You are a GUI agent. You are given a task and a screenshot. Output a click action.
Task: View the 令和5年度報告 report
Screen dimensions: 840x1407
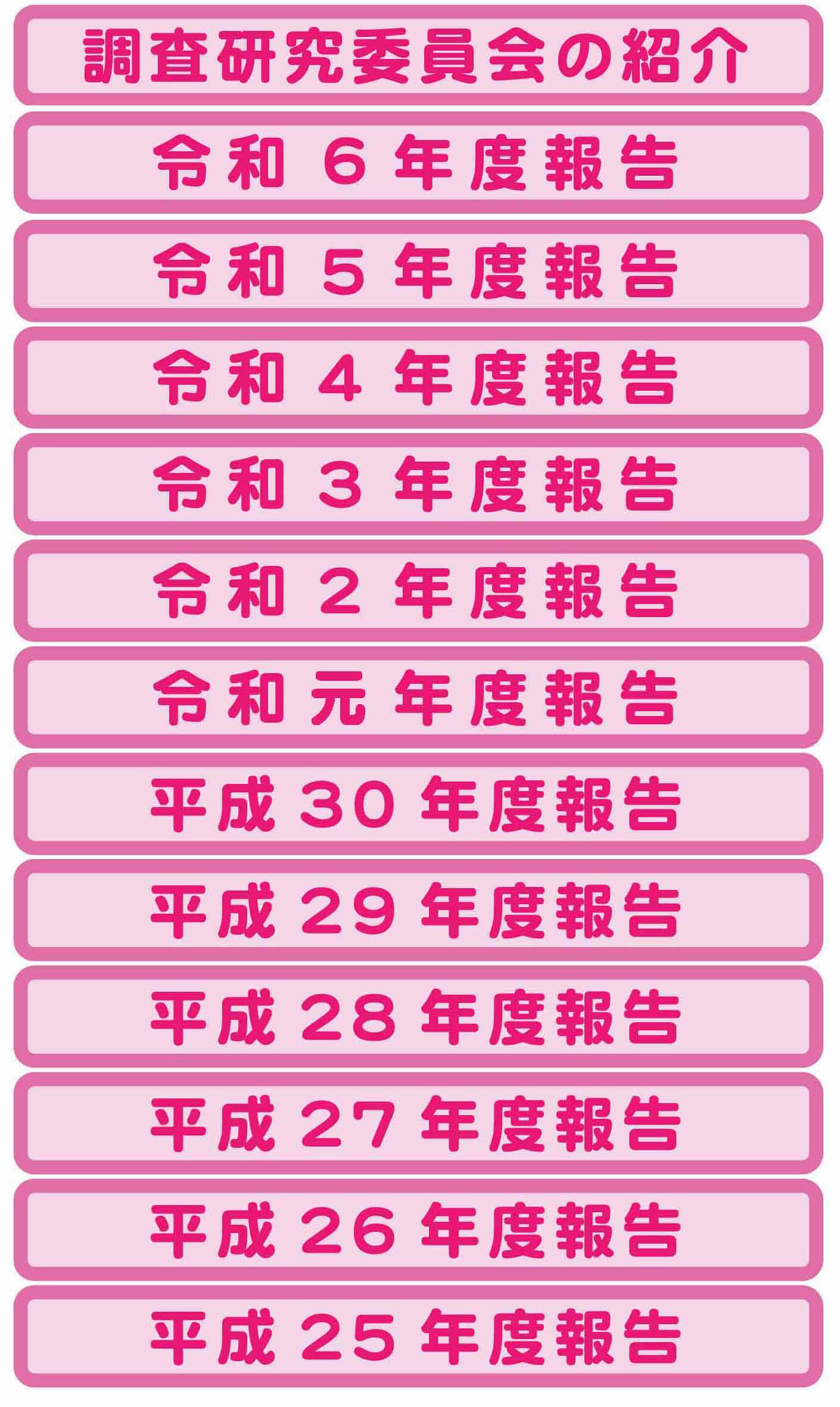tap(418, 270)
